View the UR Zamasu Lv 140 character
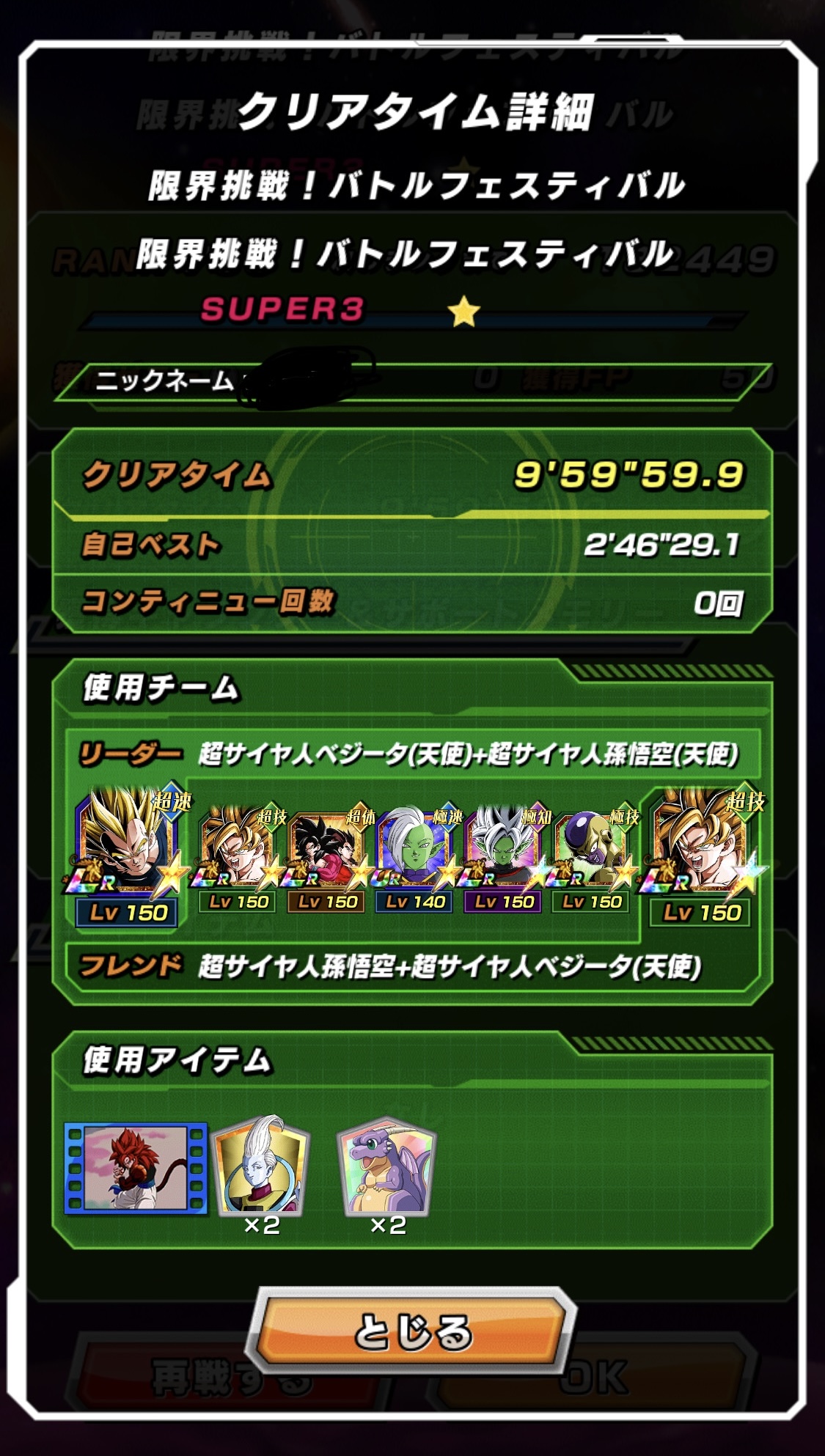 [x=416, y=859]
